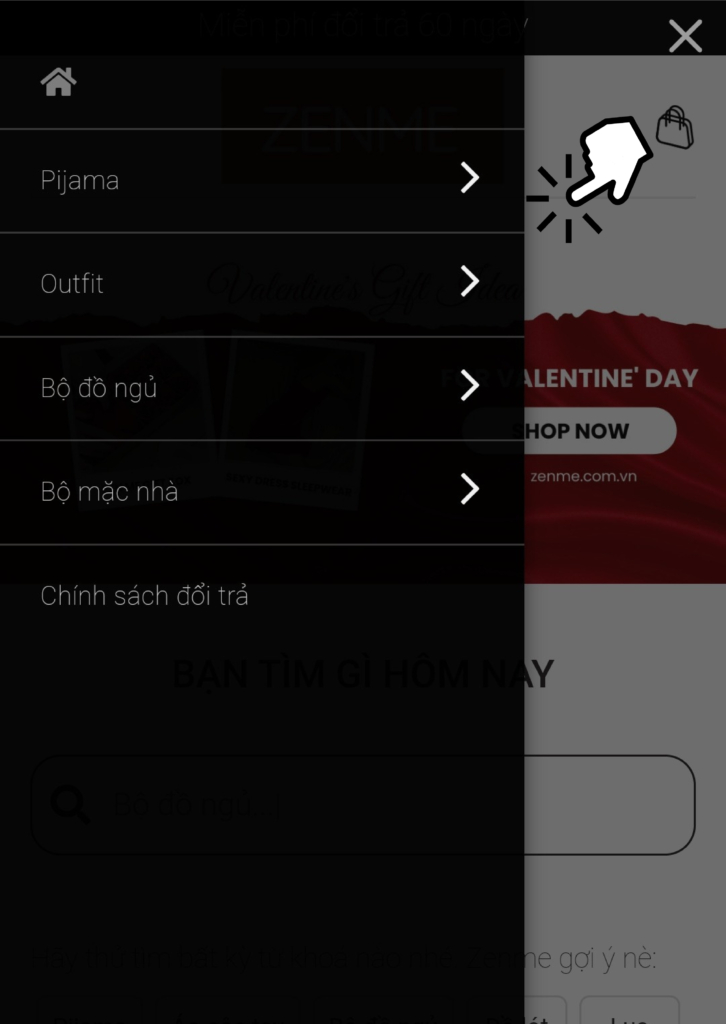Open the Outfit category
726x1024 pixels.
(x=72, y=284)
